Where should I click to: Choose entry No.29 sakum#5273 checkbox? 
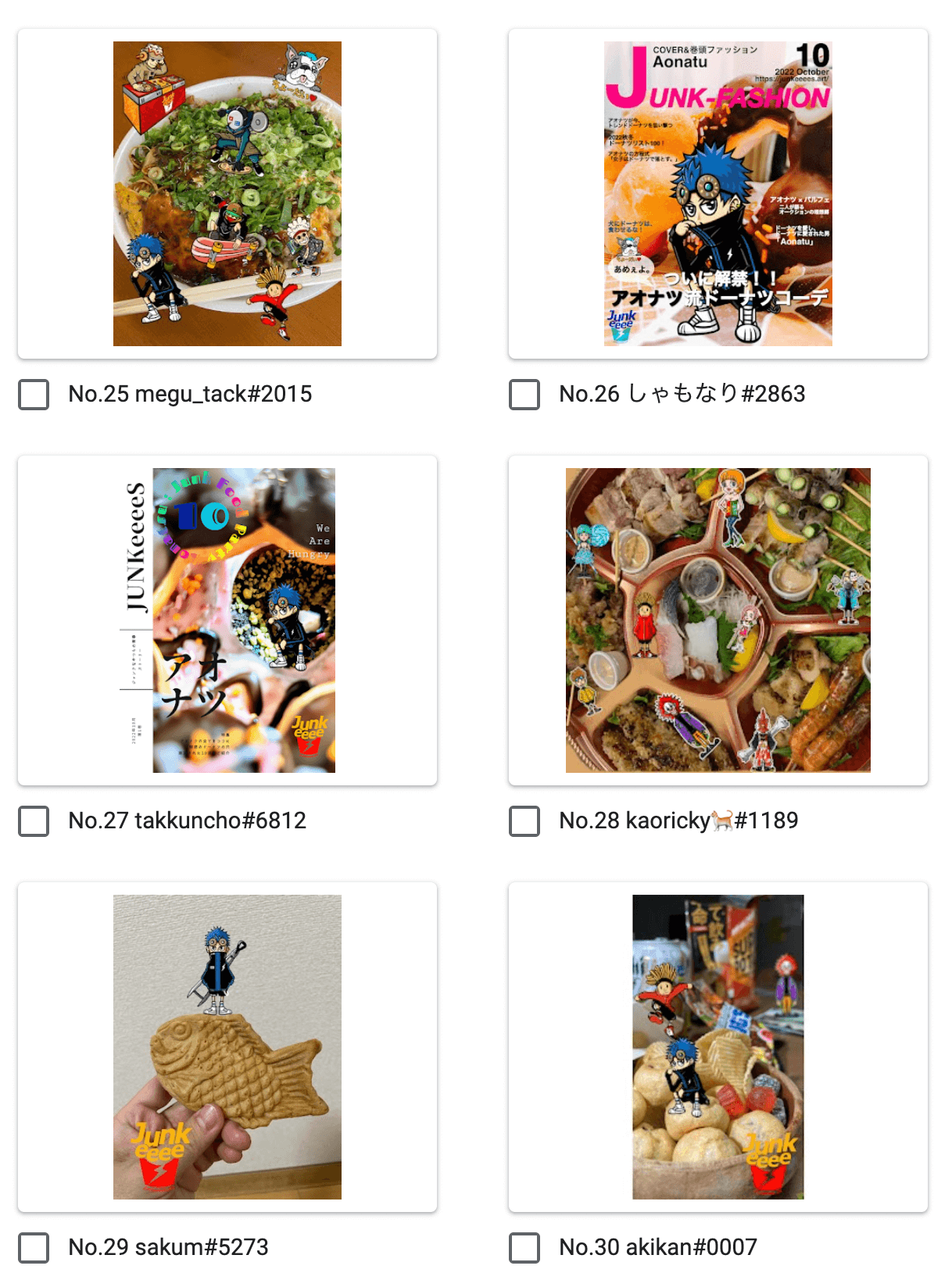point(34,1248)
